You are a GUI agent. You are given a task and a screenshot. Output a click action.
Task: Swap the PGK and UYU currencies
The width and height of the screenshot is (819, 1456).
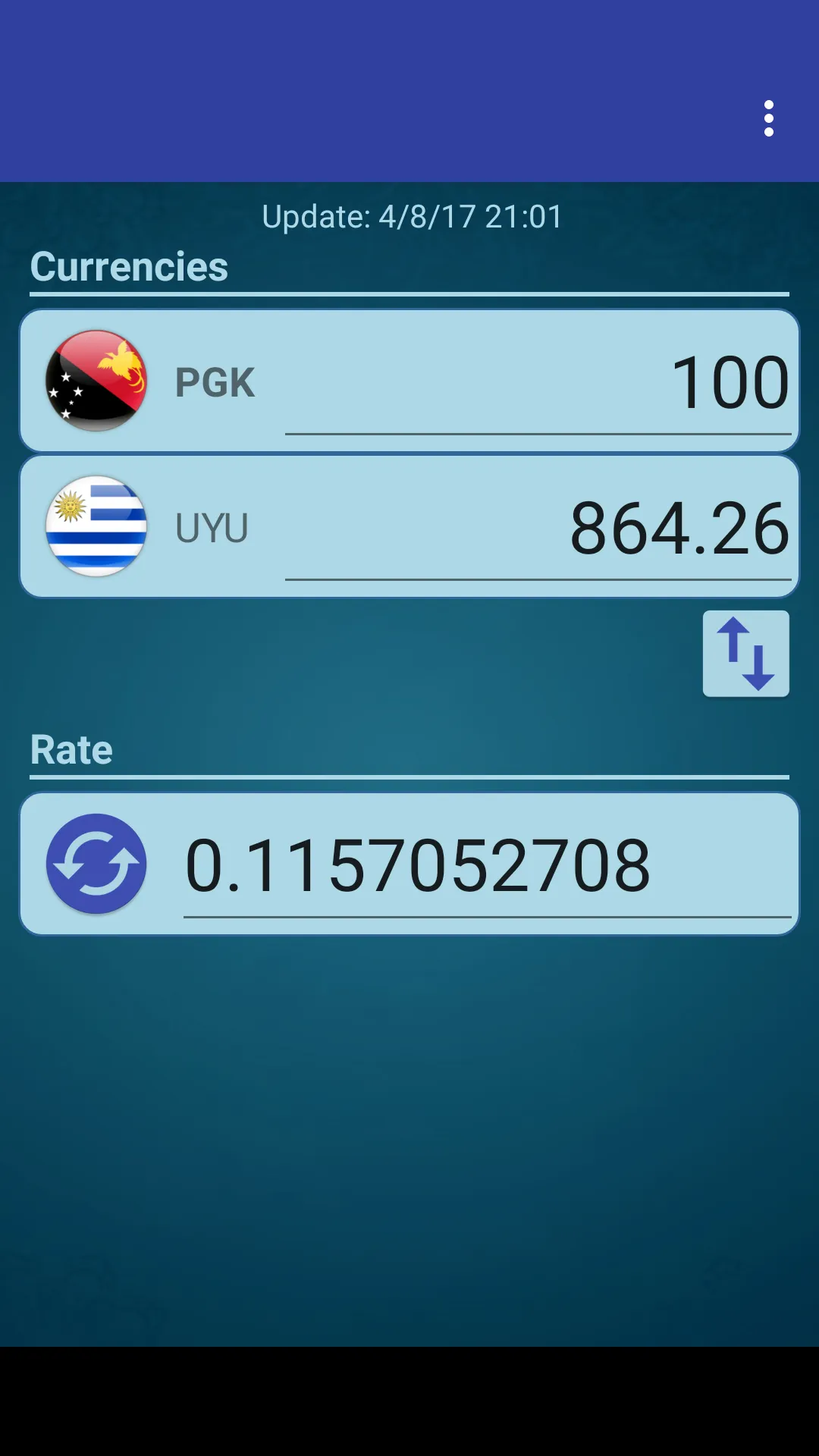click(745, 654)
